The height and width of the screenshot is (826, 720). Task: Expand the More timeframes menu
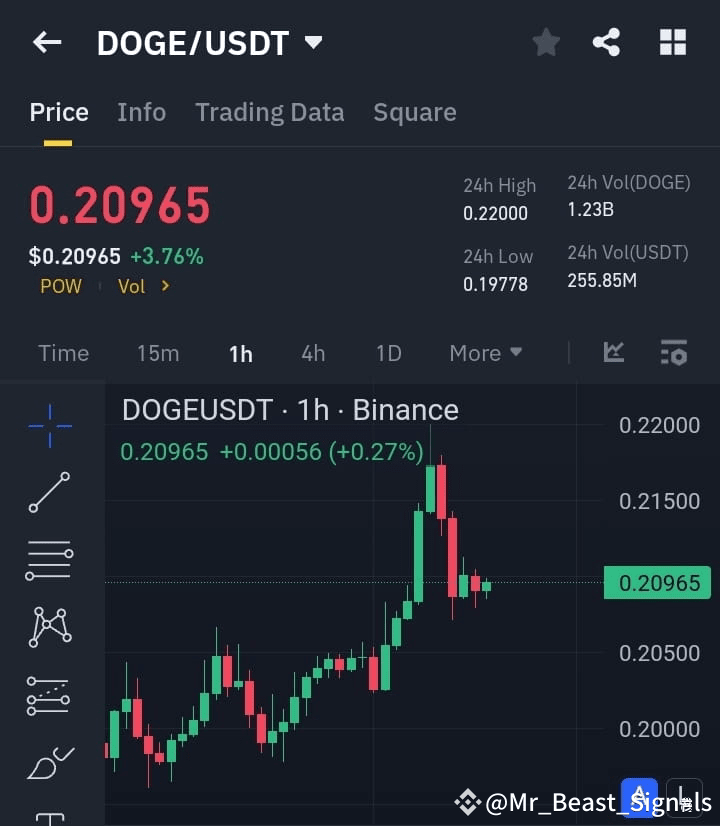[x=485, y=352]
